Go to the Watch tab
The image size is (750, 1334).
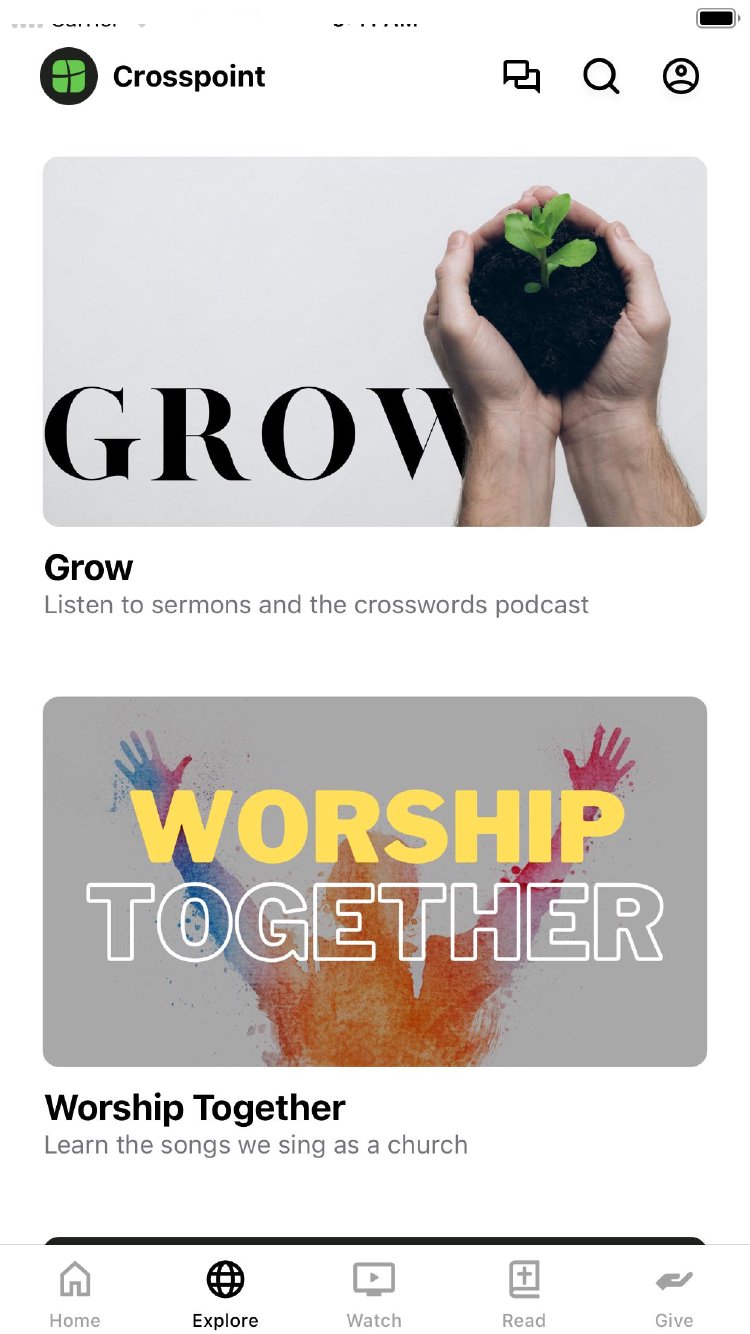(374, 1294)
